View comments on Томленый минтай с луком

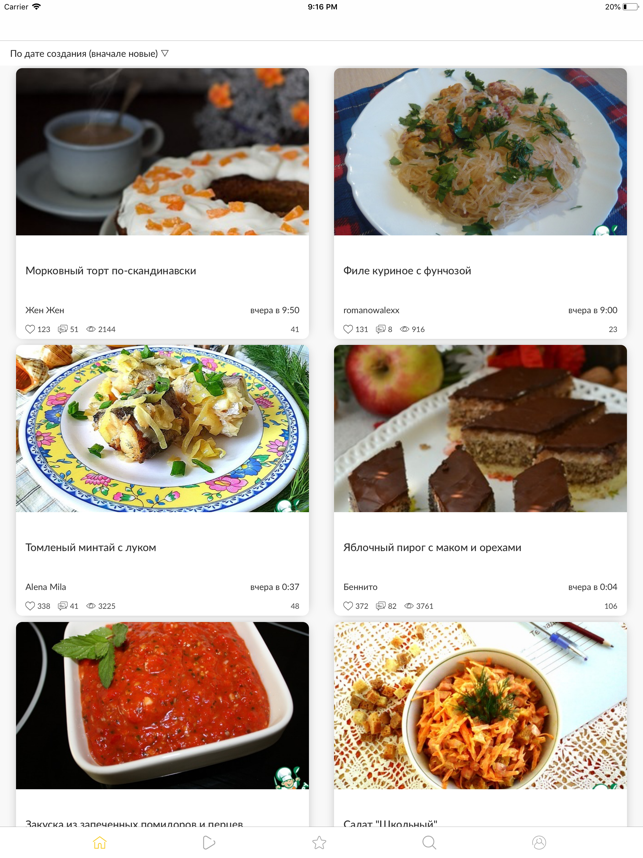(x=63, y=606)
